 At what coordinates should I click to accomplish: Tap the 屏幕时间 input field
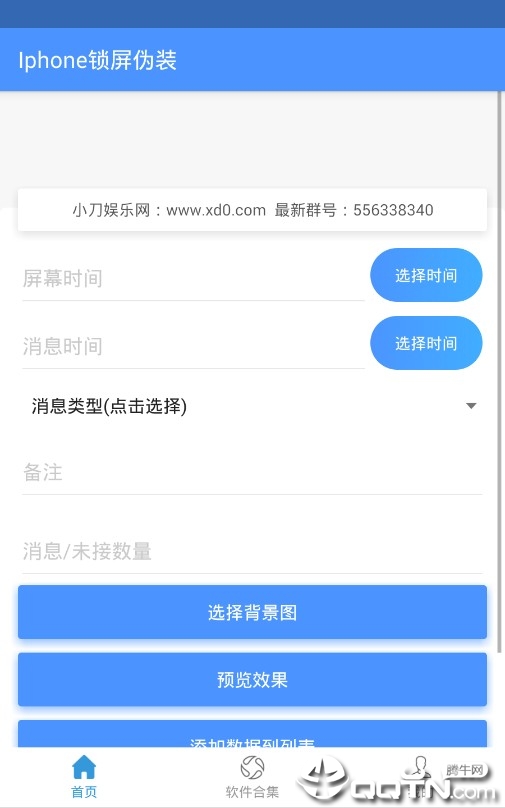click(x=193, y=279)
